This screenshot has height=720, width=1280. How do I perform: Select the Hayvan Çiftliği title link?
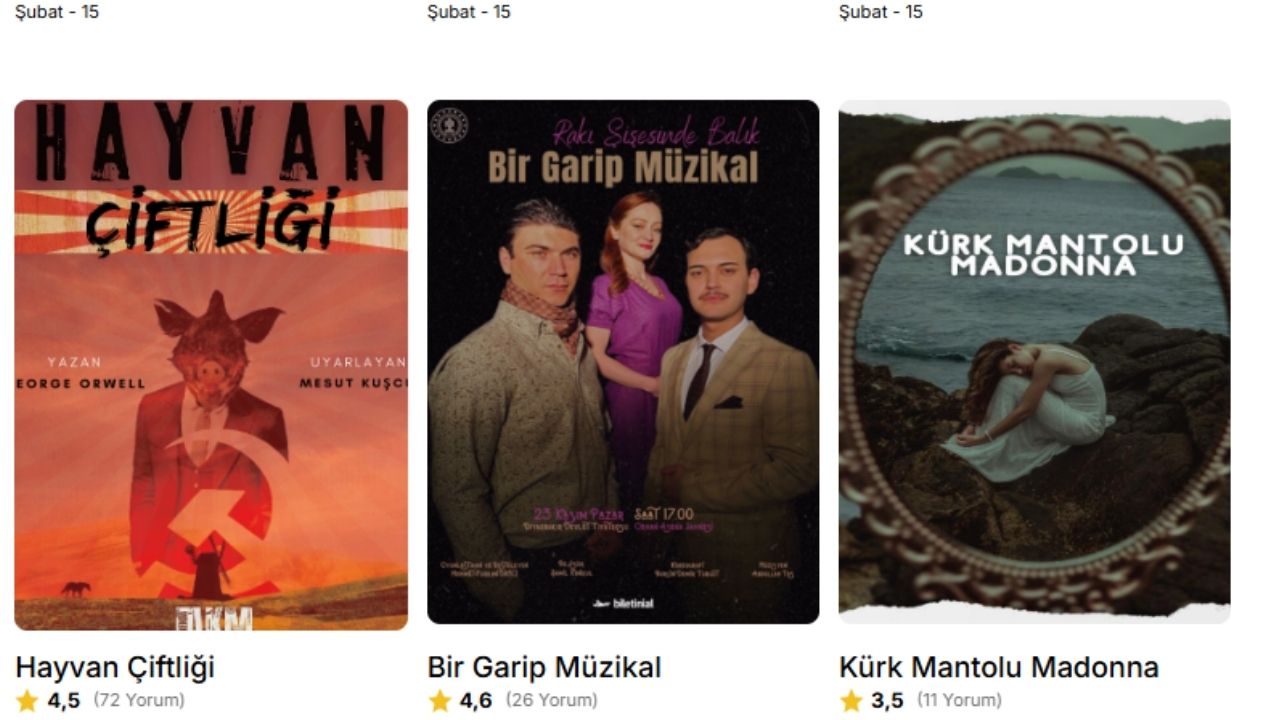[115, 667]
